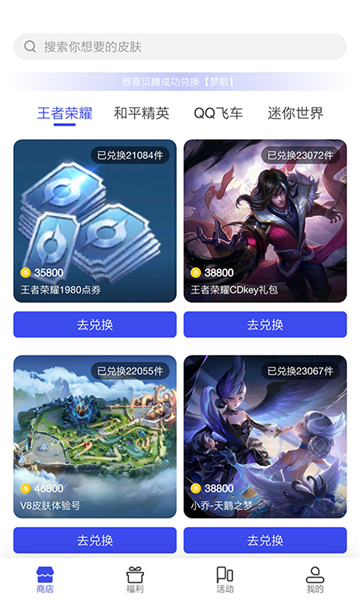This screenshot has height=600, width=360.
Task: Select the 王者荣耀 tab
Action: pos(65,113)
